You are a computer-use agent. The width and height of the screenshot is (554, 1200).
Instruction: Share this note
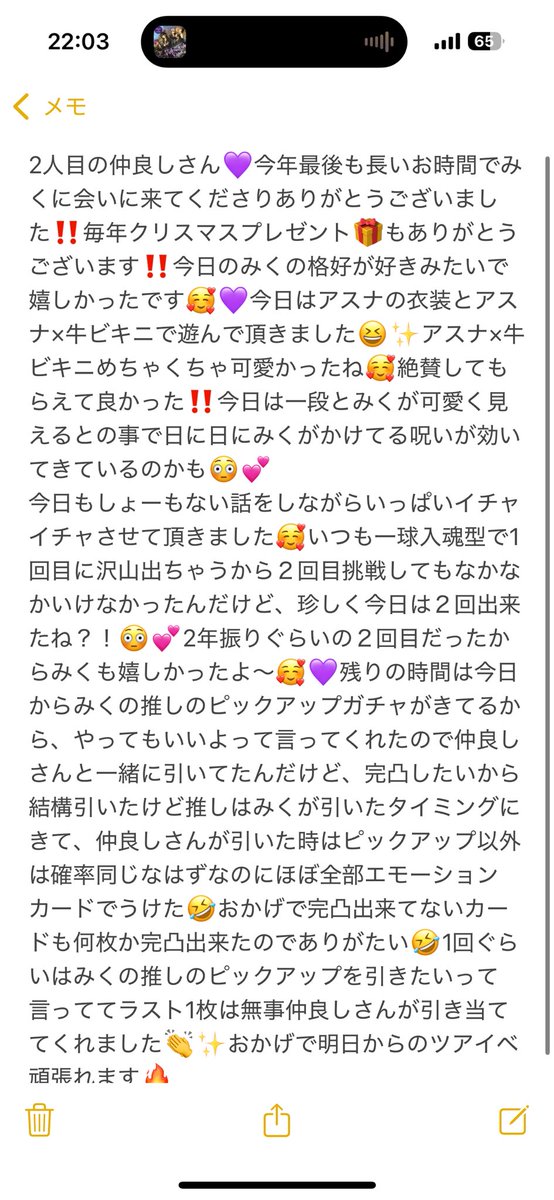[277, 1120]
